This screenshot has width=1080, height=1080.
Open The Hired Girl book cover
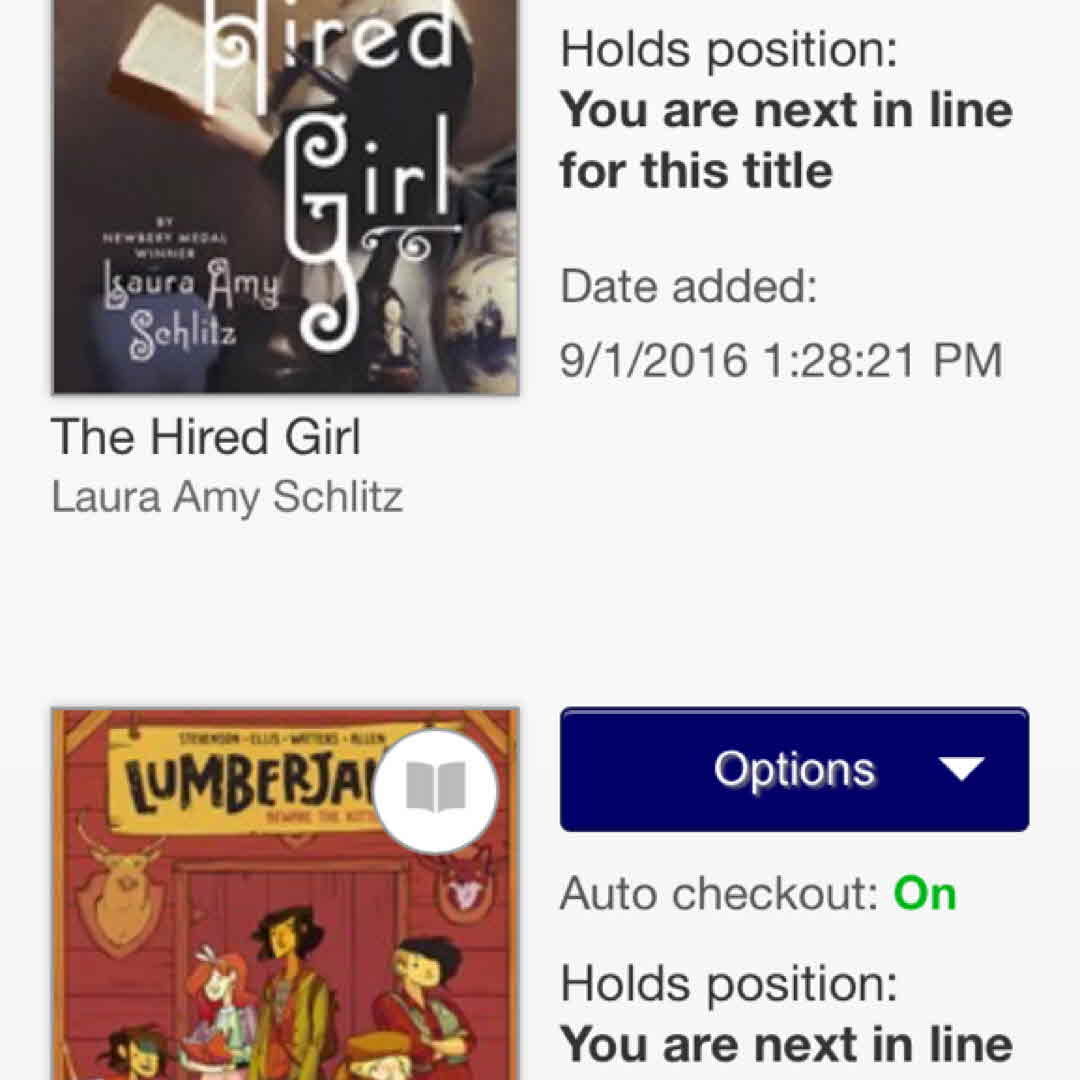tap(285, 200)
